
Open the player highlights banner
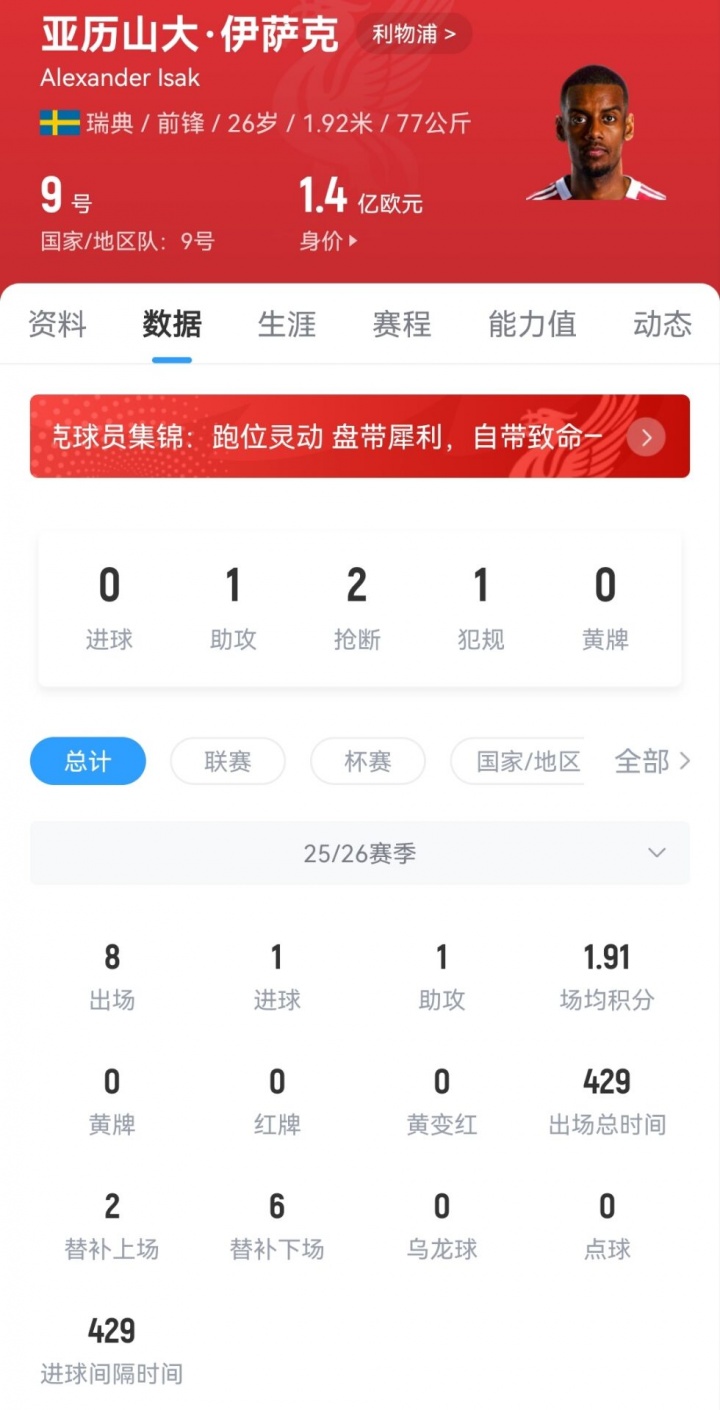tap(360, 436)
